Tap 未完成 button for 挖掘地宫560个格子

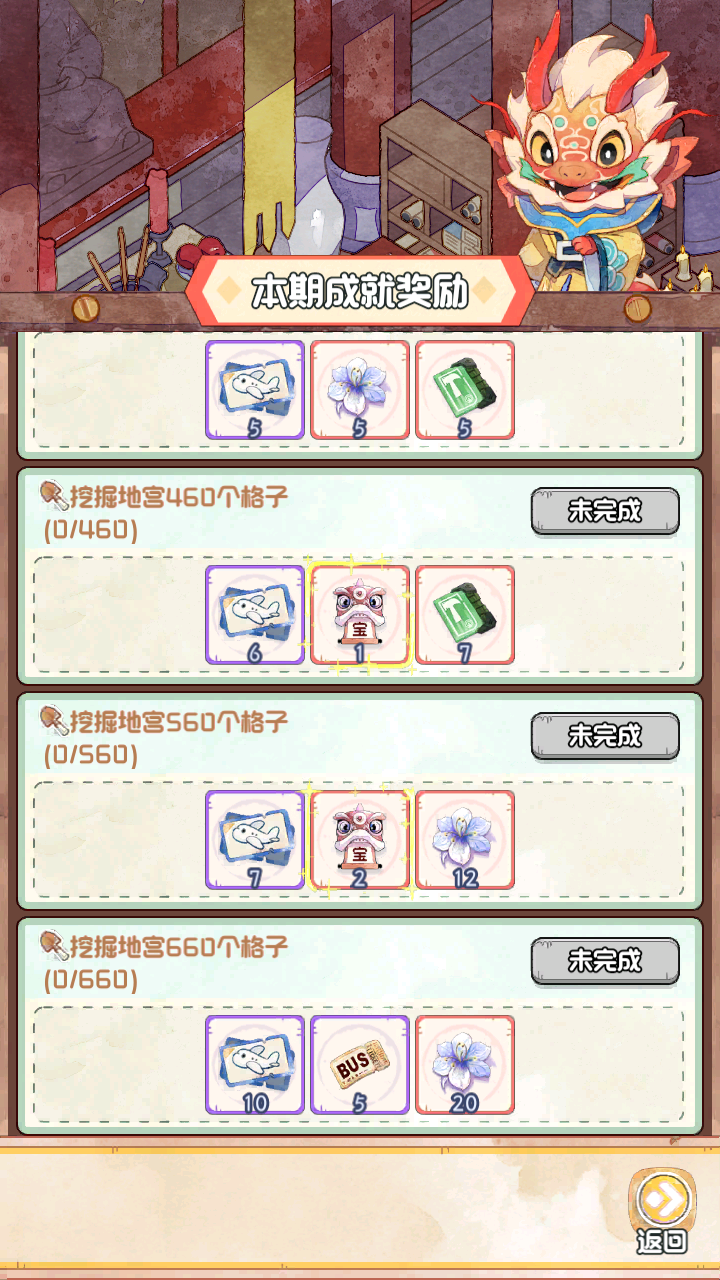(x=605, y=736)
